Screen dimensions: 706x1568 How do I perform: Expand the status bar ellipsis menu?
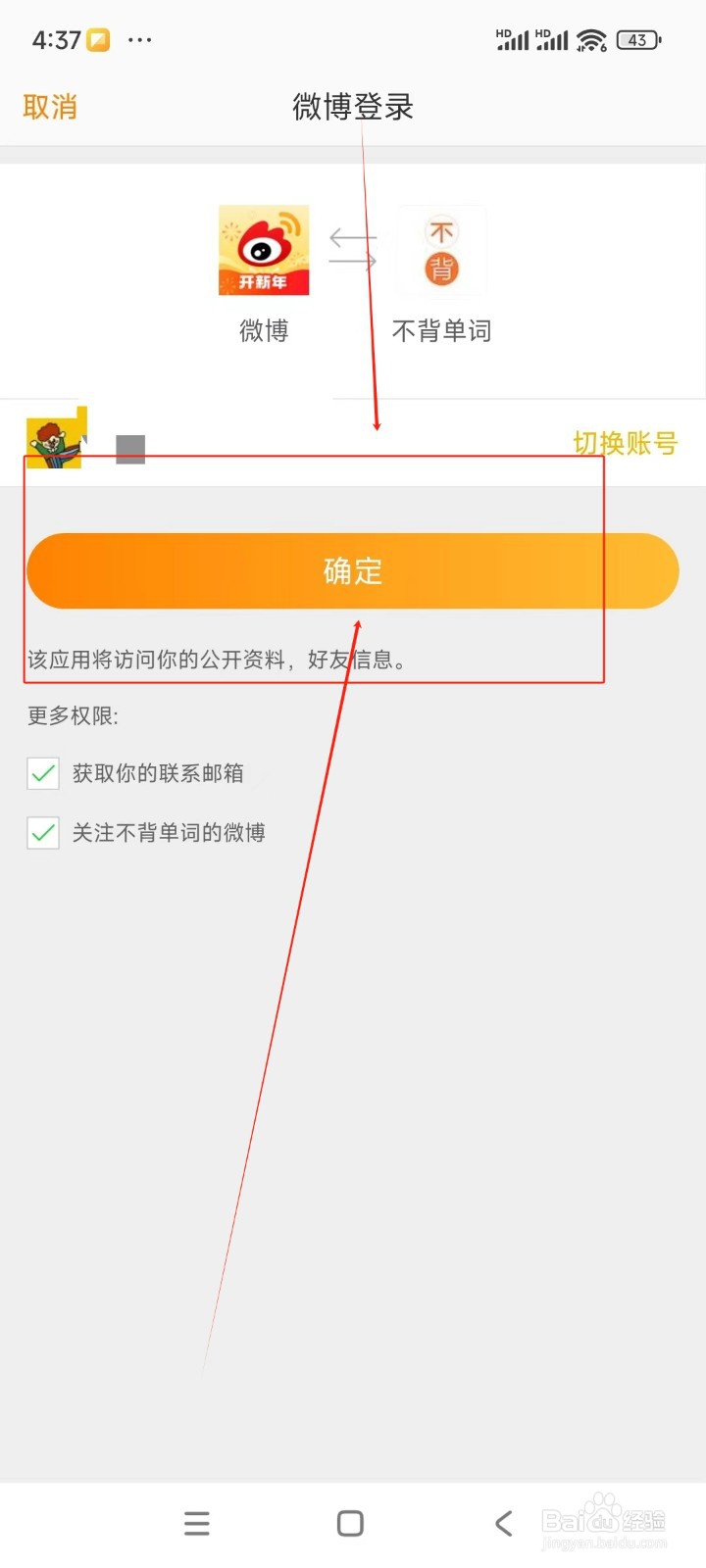(140, 39)
